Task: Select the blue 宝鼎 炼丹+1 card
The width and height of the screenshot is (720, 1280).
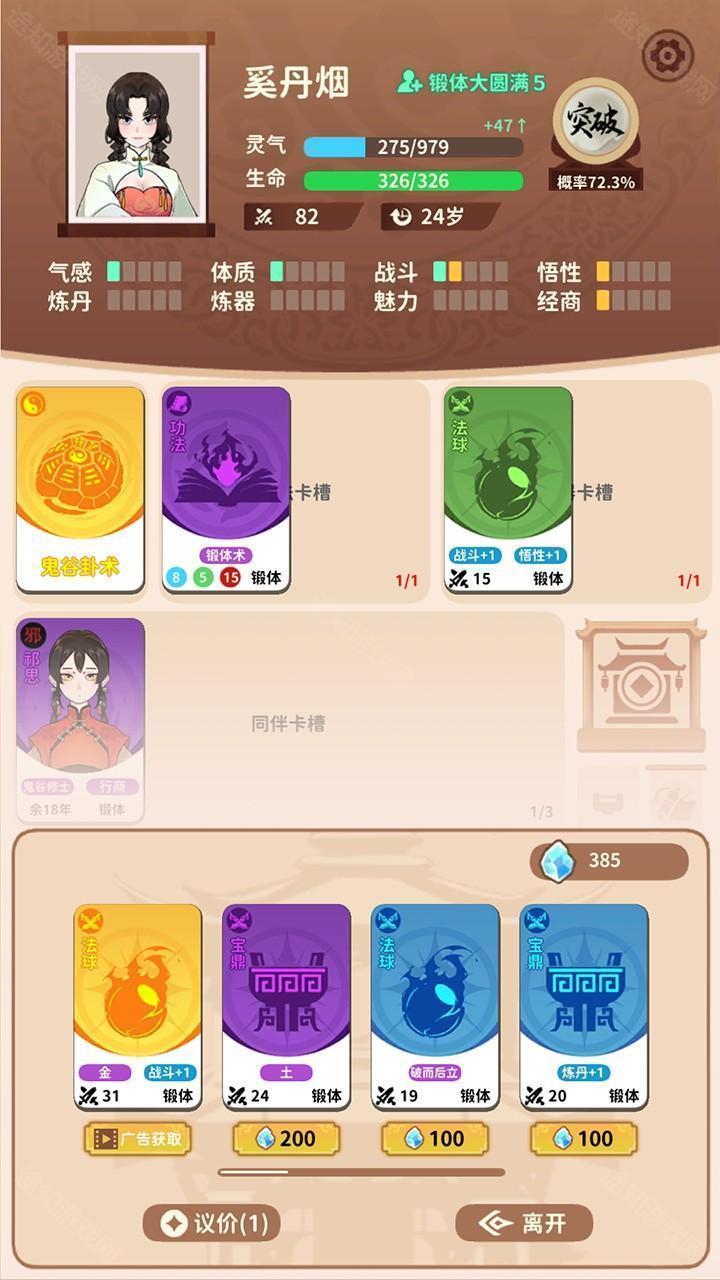Action: (x=584, y=1005)
